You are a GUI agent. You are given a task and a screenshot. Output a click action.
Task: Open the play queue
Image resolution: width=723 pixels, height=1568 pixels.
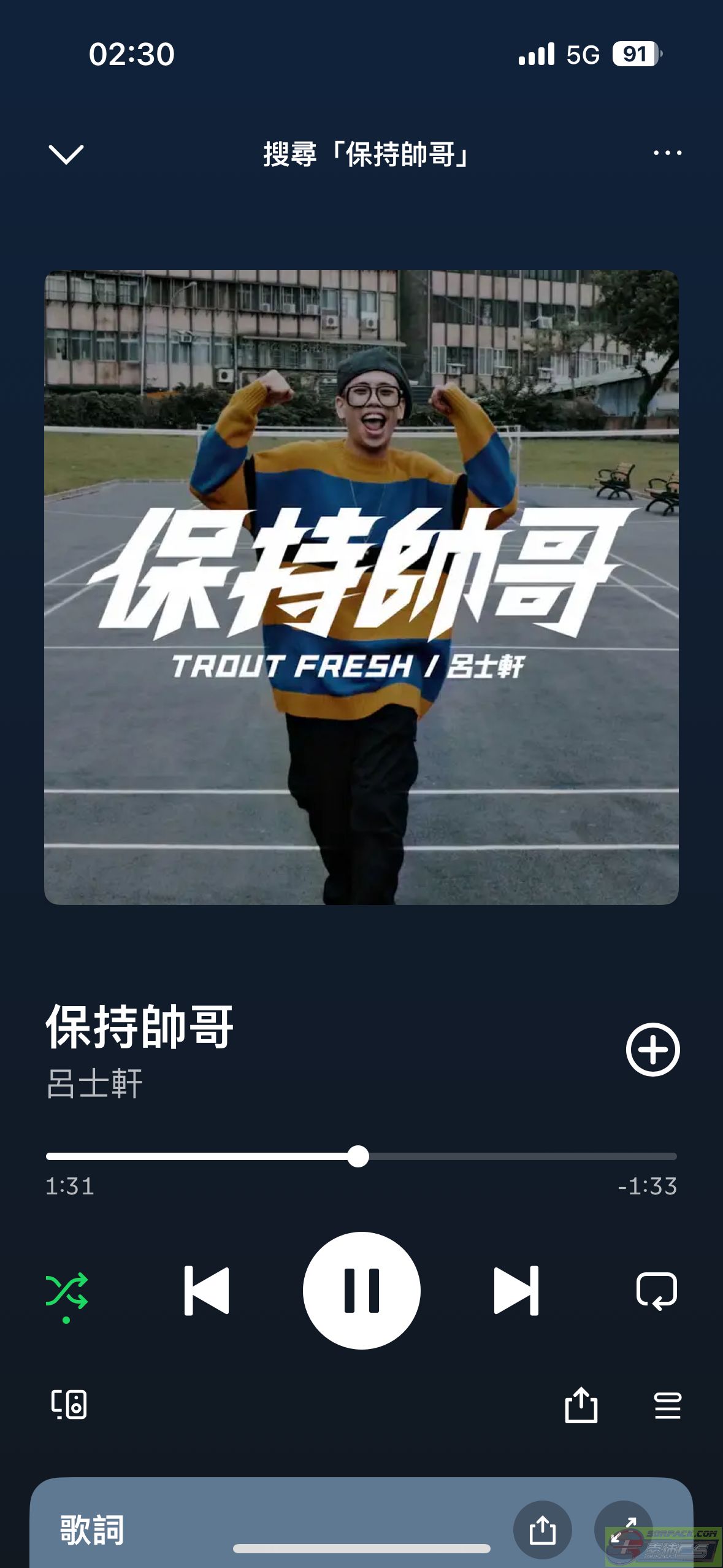tap(667, 1405)
